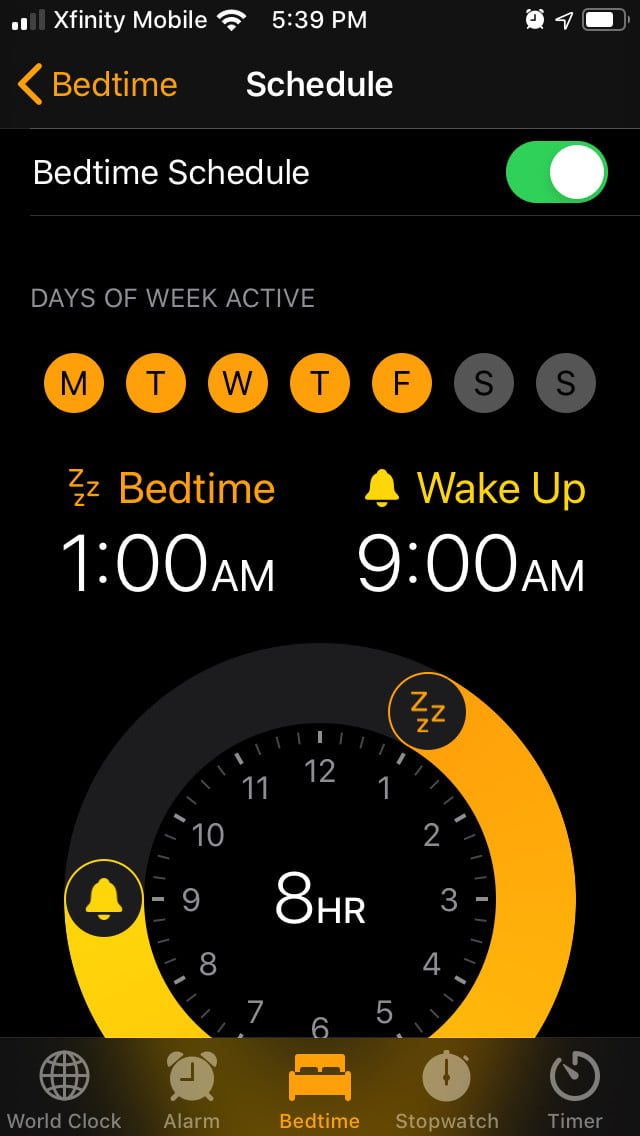Tap the wake bell handle on dial
640x1136 pixels.
103,898
